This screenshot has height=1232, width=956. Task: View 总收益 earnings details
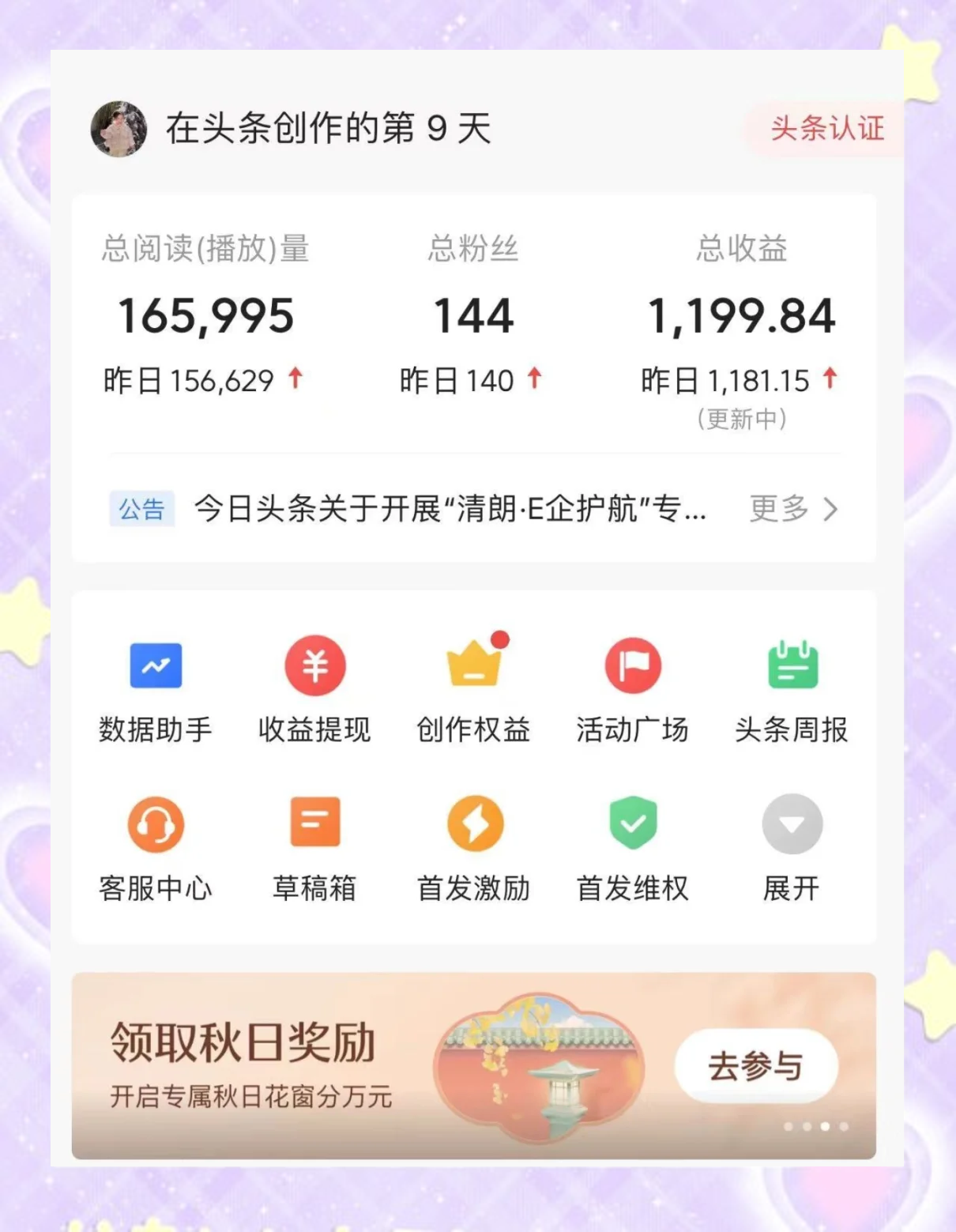click(x=740, y=316)
